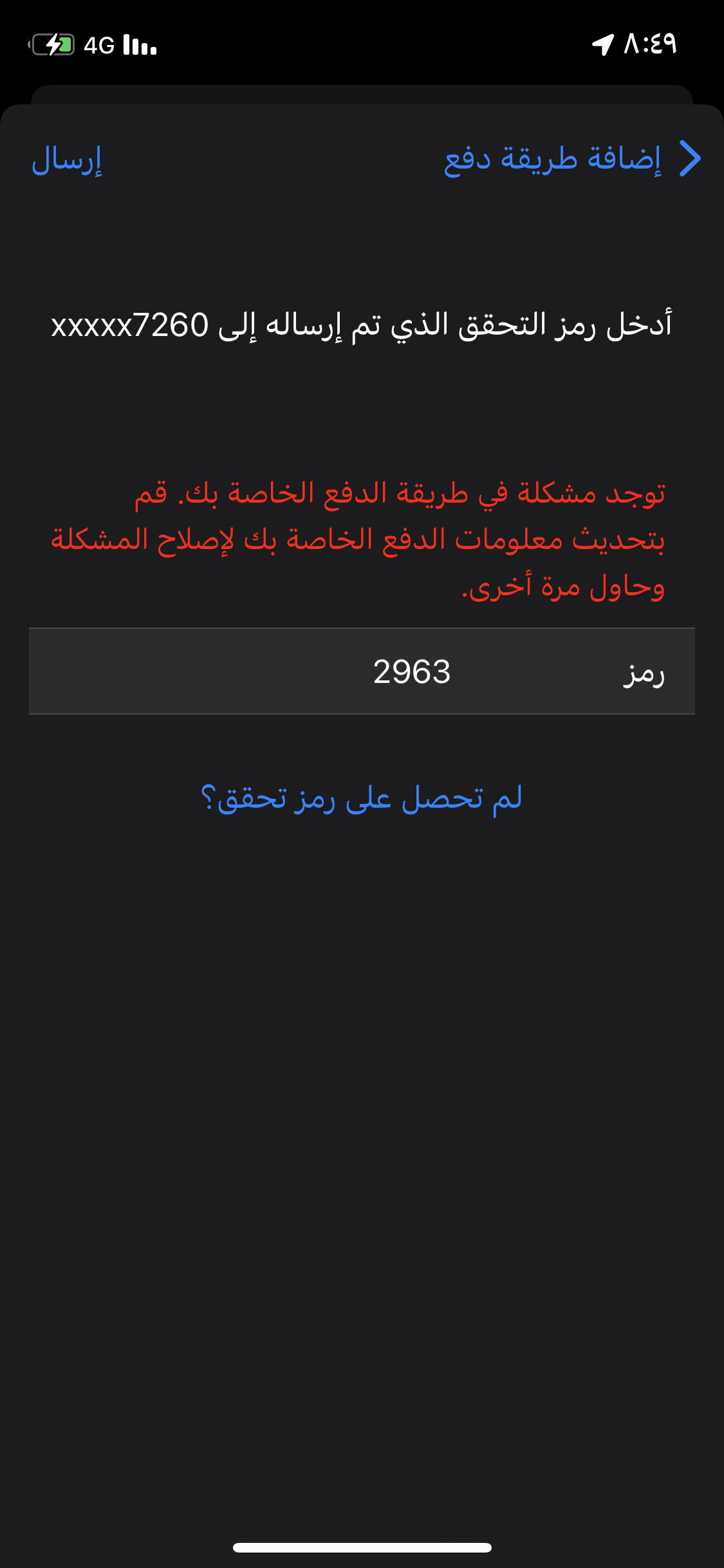Viewport: 724px width, 1568px height.
Task: Go back to إضافة طريقة دفع
Action: tap(572, 159)
